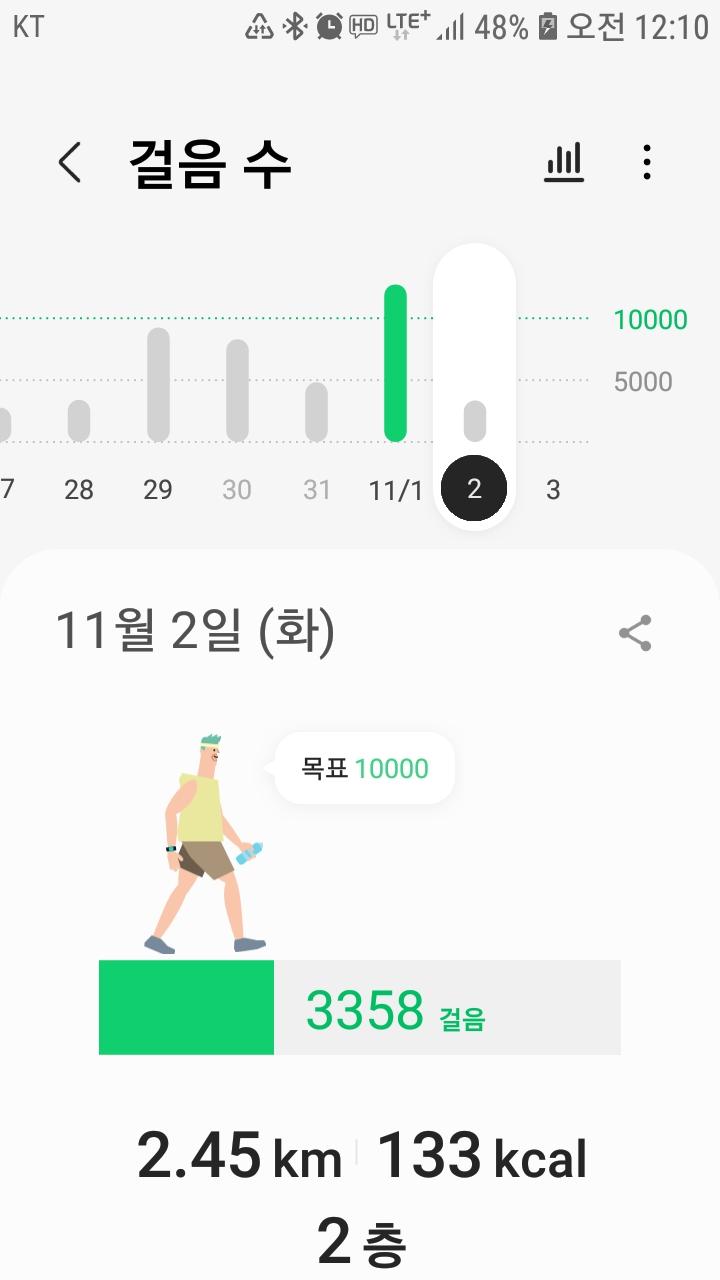Screen dimensions: 720x1280
Task: Select day 31 in the step chart
Action: click(x=316, y=413)
